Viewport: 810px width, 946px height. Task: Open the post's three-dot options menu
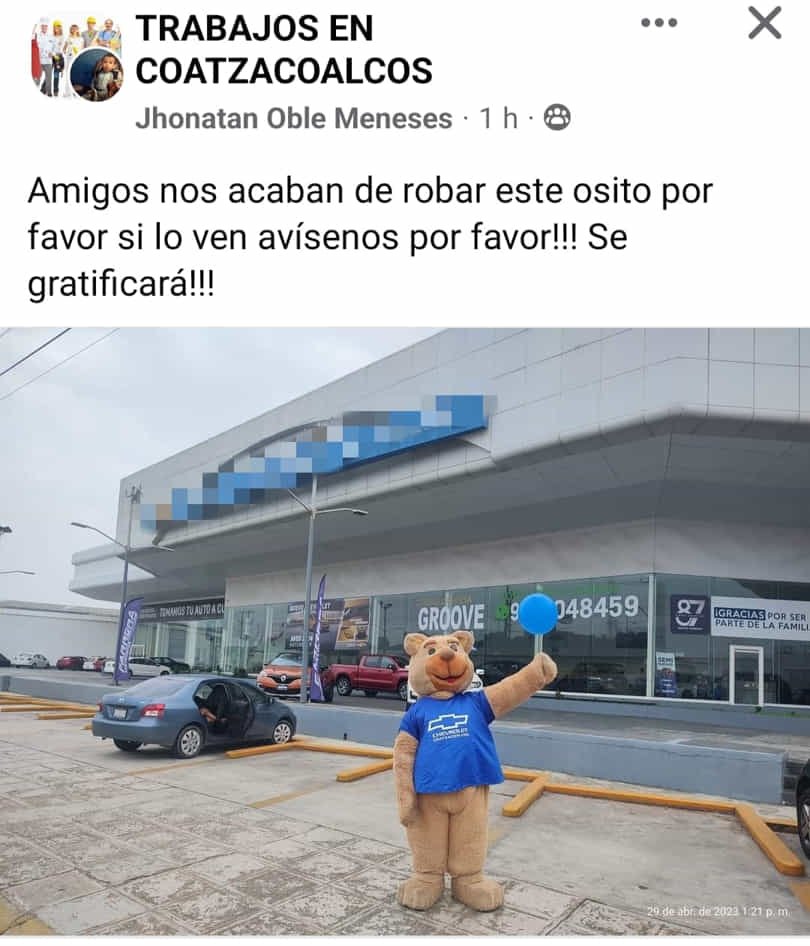[x=659, y=23]
